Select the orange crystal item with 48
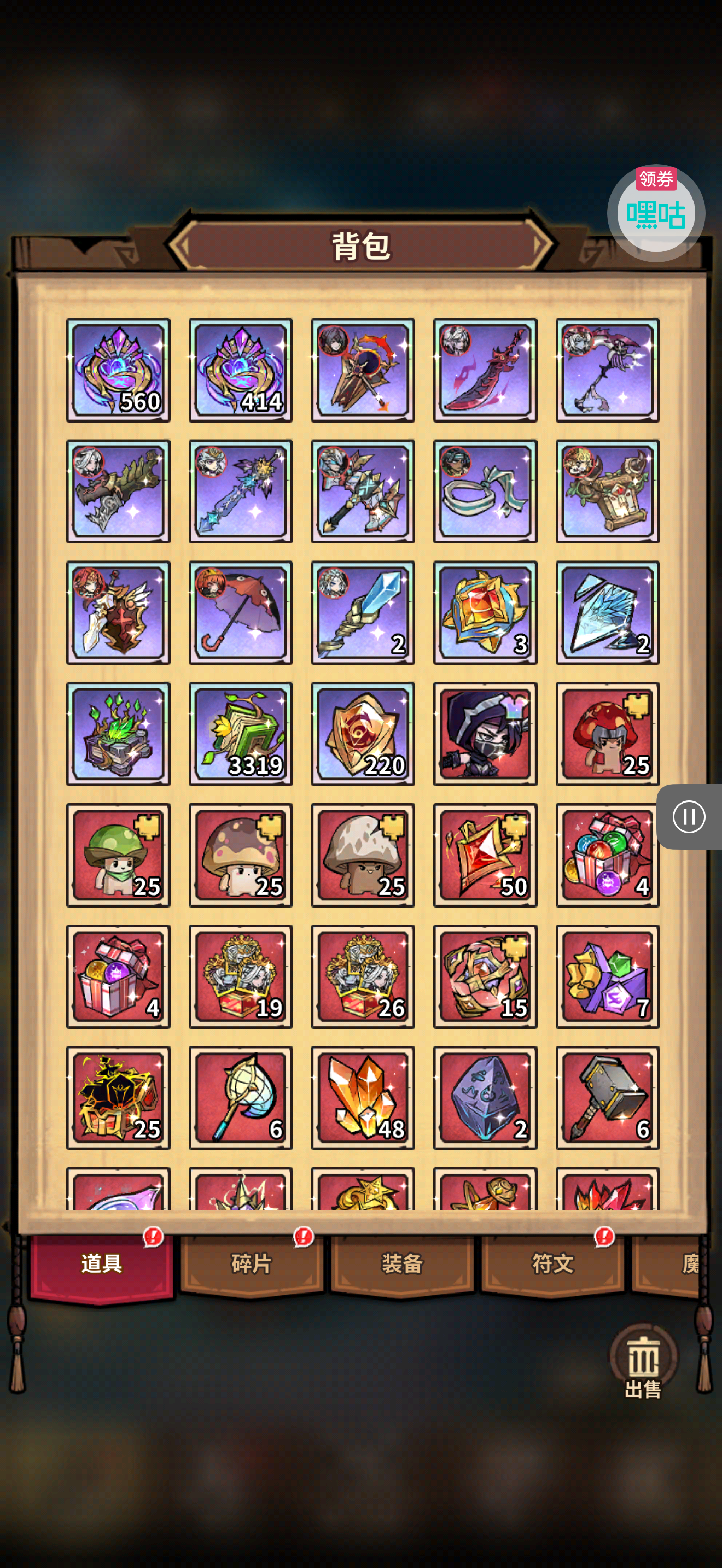 (x=363, y=1098)
